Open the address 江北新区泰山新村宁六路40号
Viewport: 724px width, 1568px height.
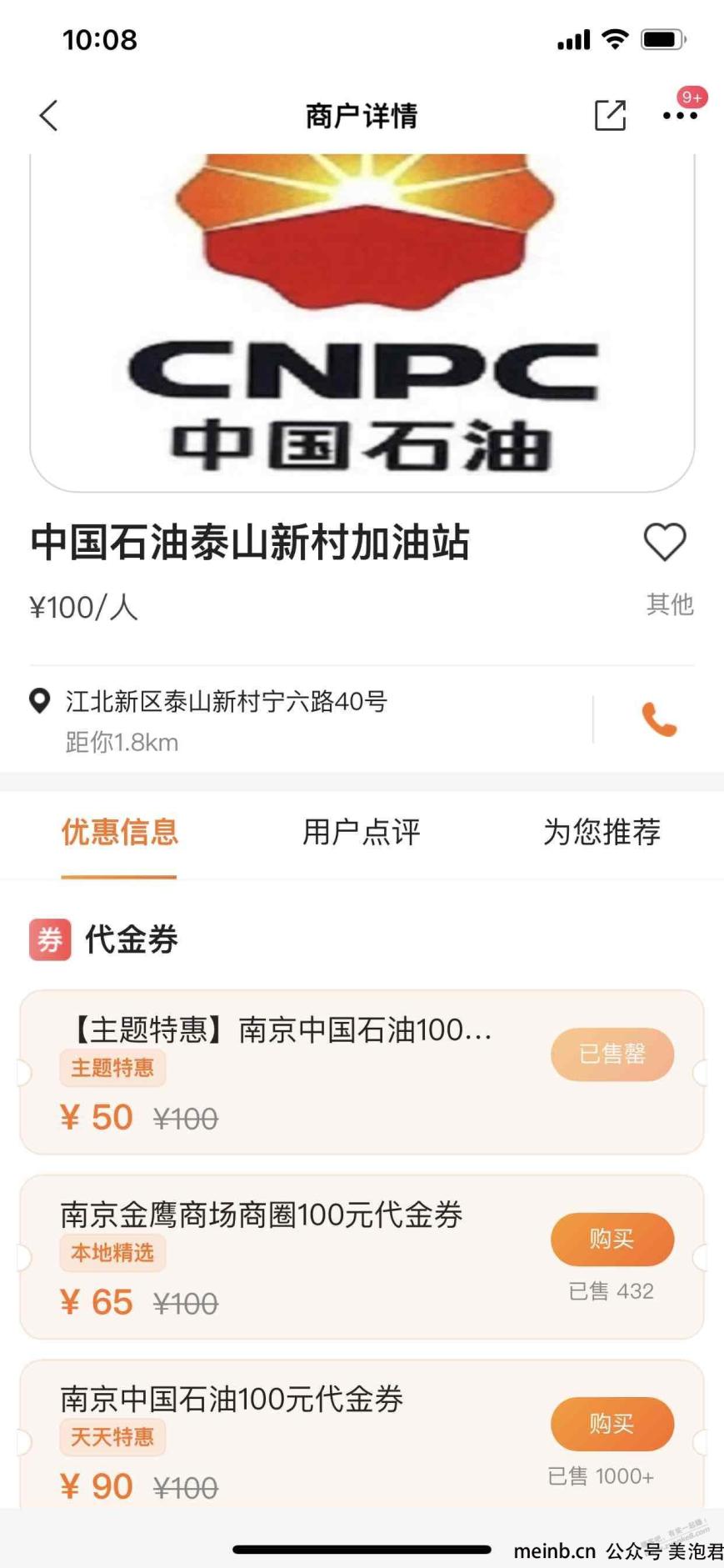227,702
